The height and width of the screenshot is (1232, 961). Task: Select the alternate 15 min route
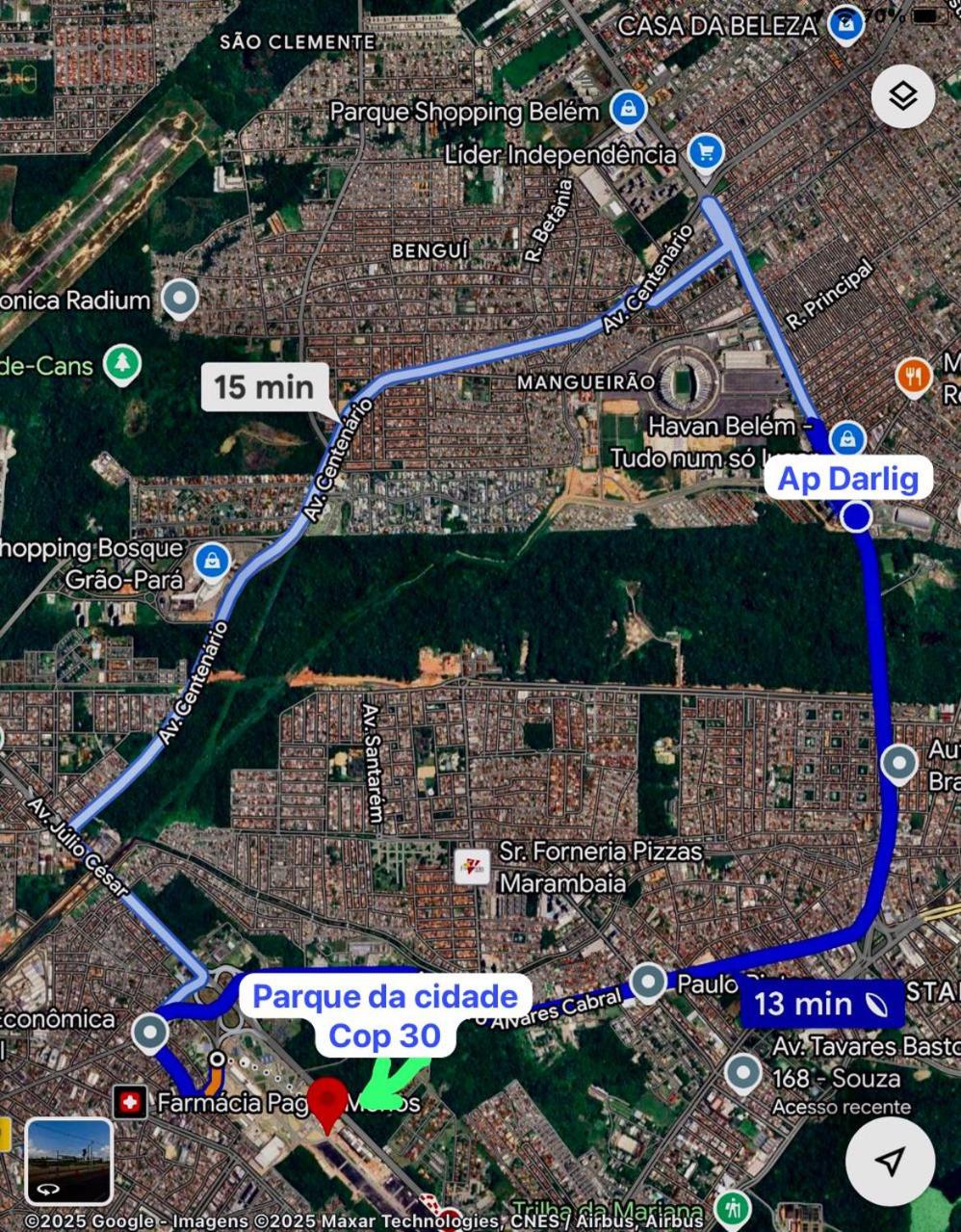click(264, 387)
